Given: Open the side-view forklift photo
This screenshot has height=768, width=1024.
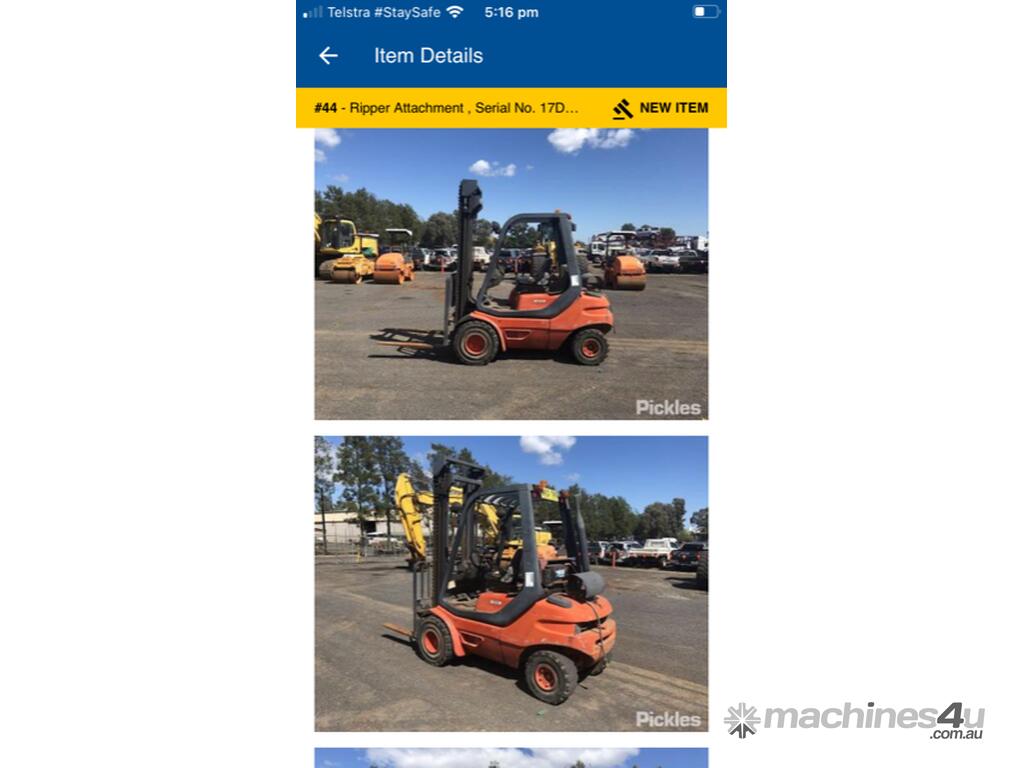Looking at the screenshot, I should point(511,274).
